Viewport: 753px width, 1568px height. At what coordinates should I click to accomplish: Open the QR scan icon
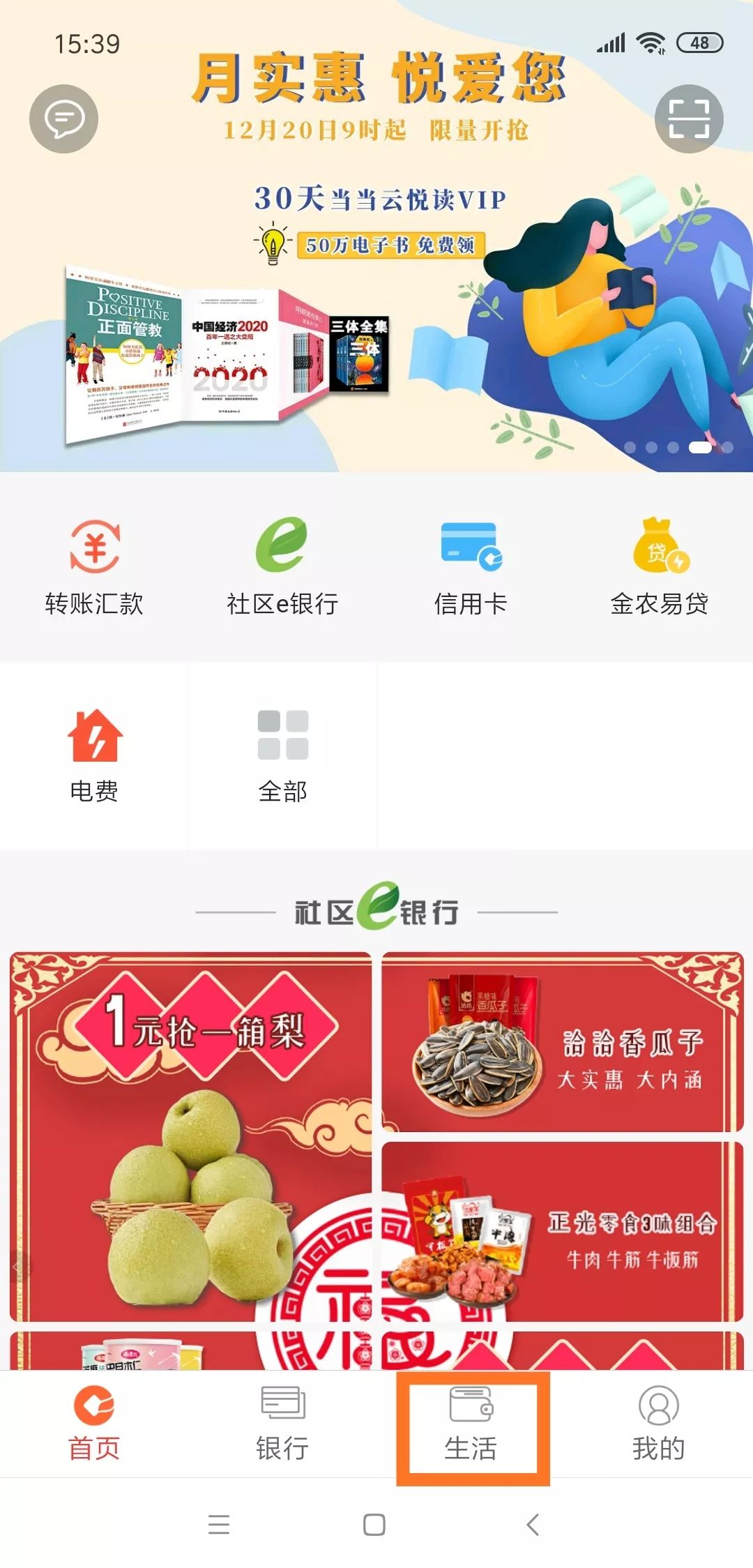689,119
